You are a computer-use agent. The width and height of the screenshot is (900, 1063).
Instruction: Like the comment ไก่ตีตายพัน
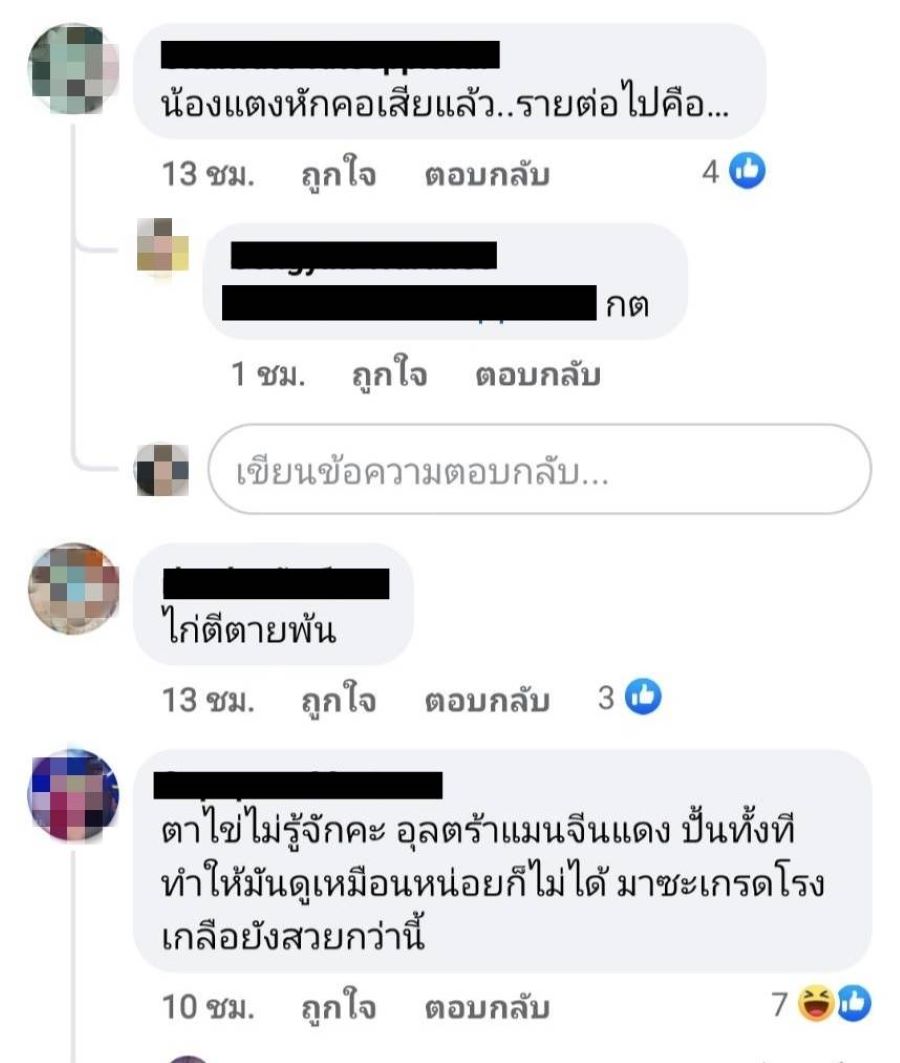(x=339, y=701)
